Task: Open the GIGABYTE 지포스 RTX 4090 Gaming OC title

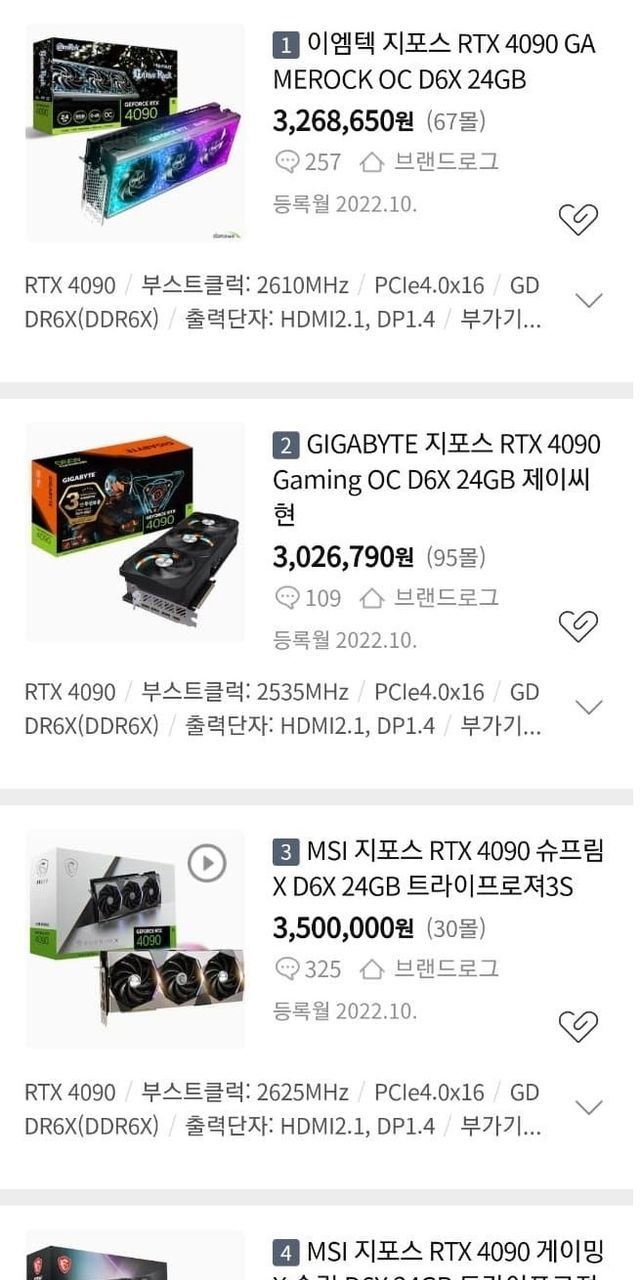Action: coord(436,479)
